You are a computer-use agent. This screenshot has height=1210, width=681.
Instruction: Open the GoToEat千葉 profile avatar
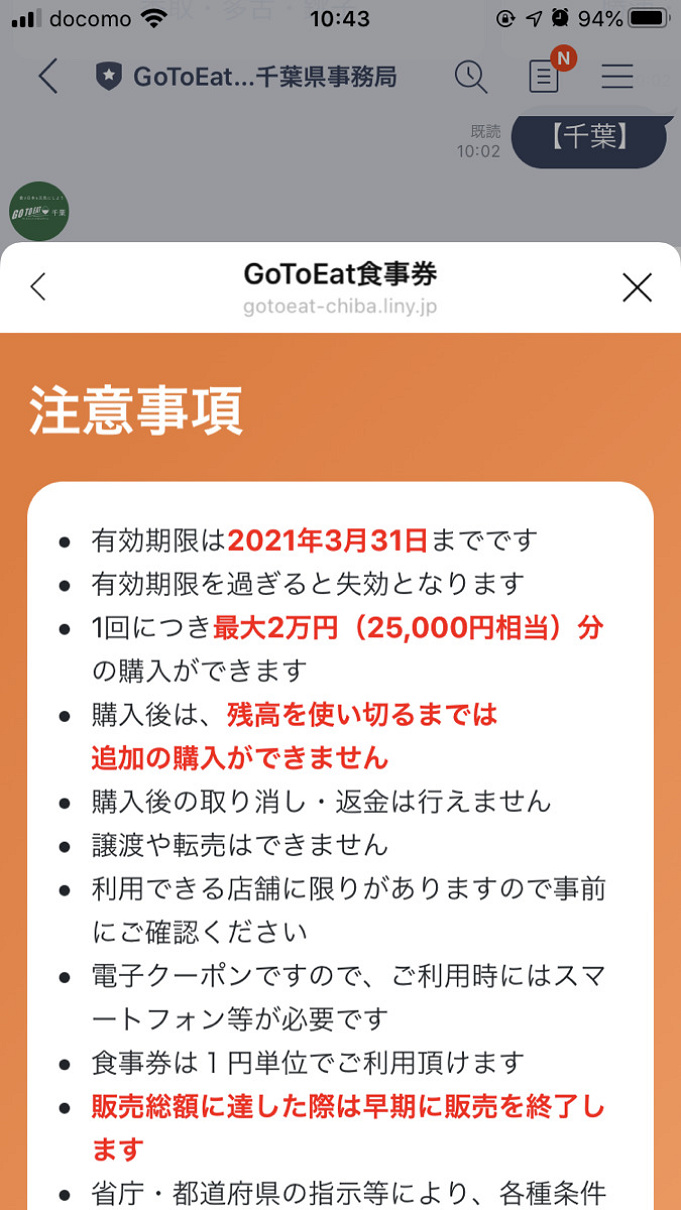pyautogui.click(x=38, y=211)
